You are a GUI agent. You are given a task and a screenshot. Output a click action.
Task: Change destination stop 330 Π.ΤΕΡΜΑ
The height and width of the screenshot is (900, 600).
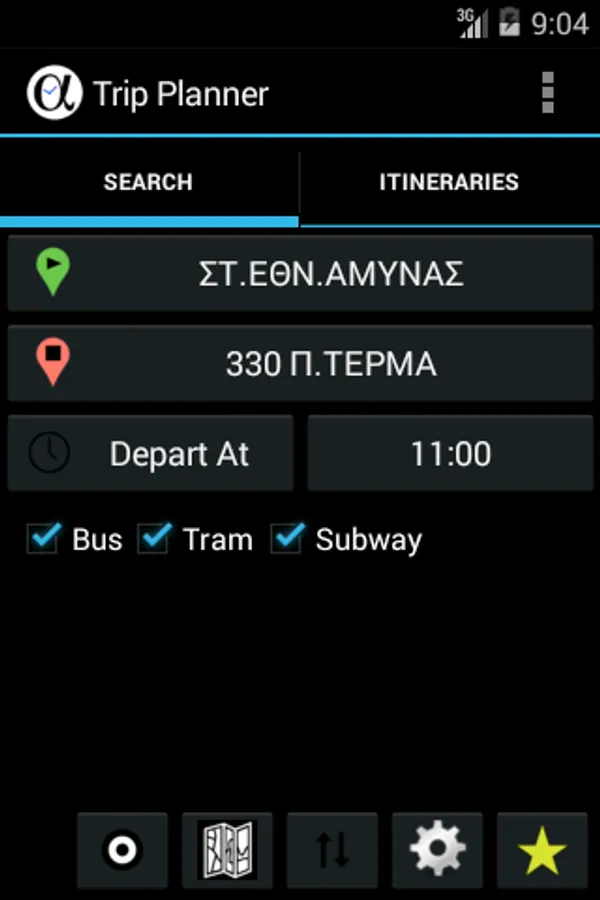[x=300, y=363]
